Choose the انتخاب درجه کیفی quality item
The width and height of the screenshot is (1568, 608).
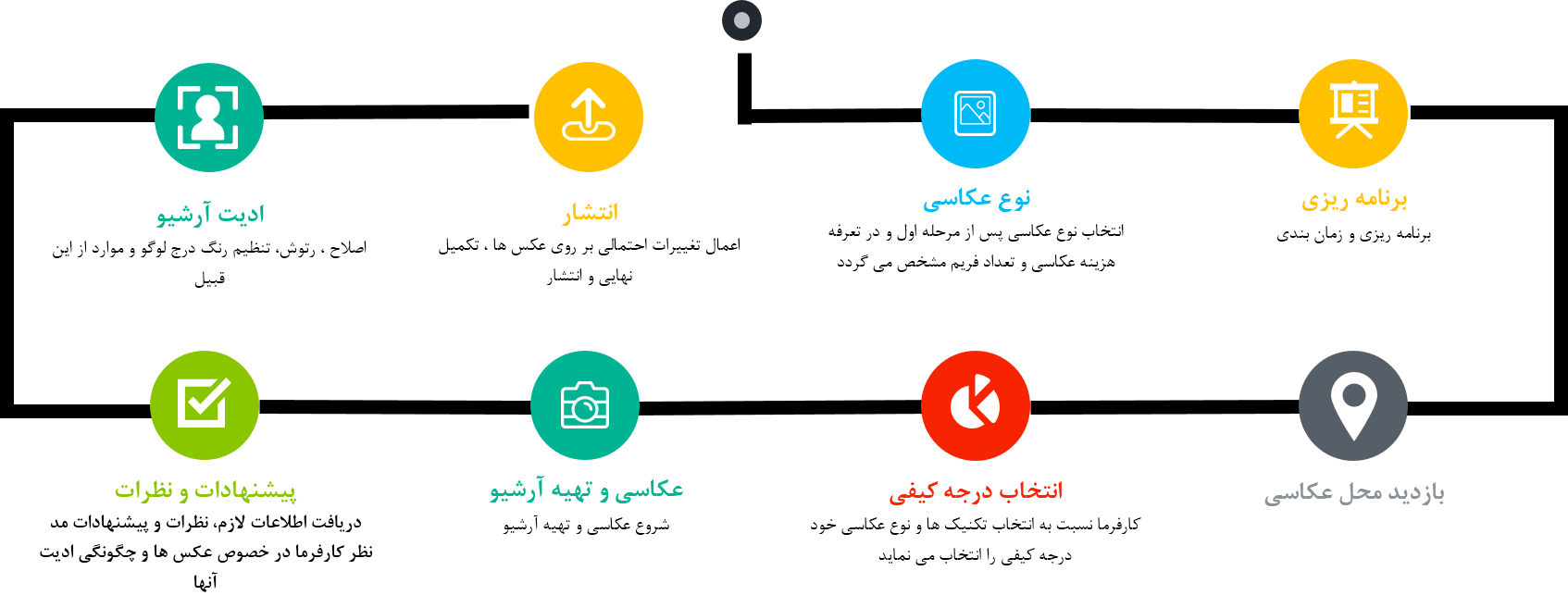975,405
